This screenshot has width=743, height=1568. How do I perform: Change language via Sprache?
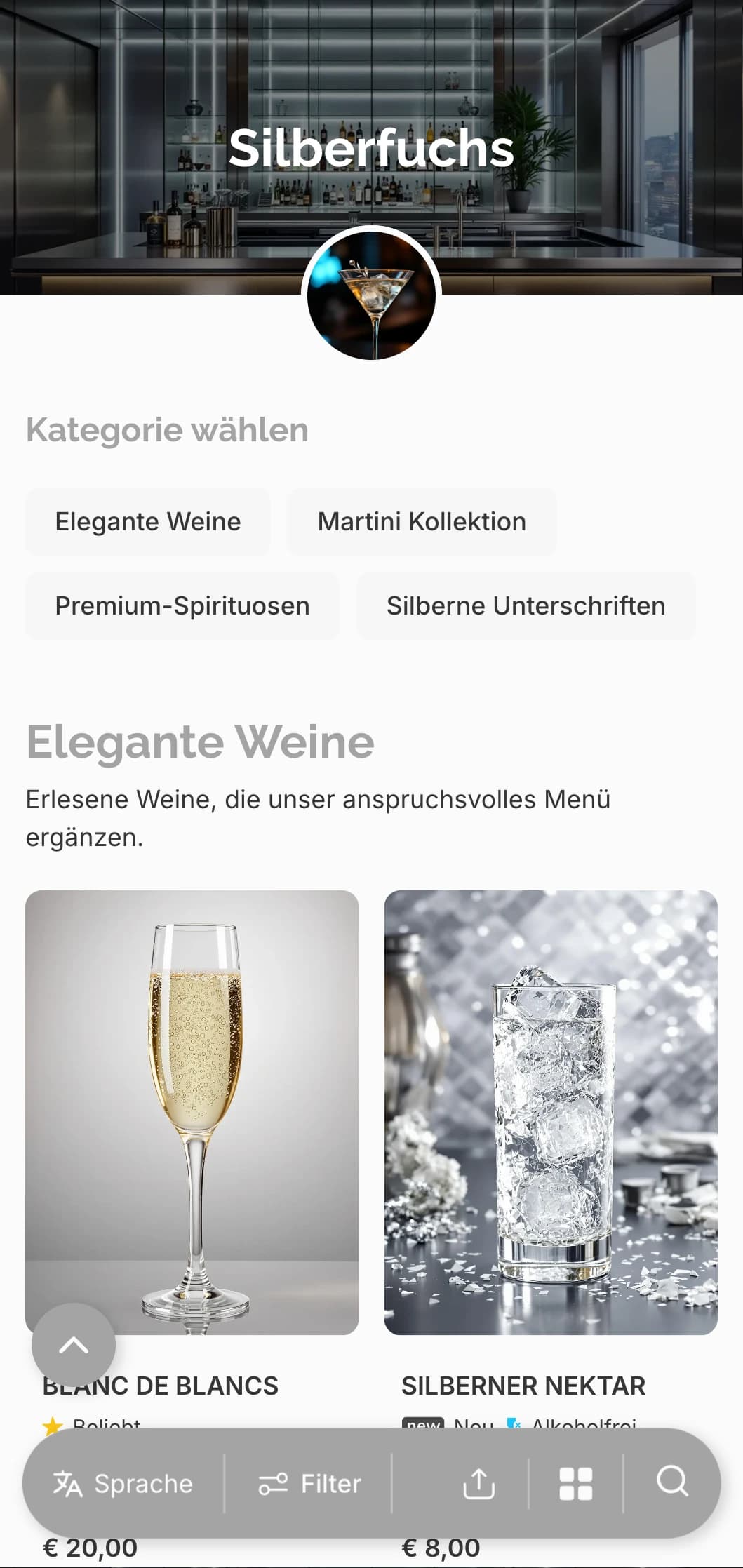[x=123, y=1484]
